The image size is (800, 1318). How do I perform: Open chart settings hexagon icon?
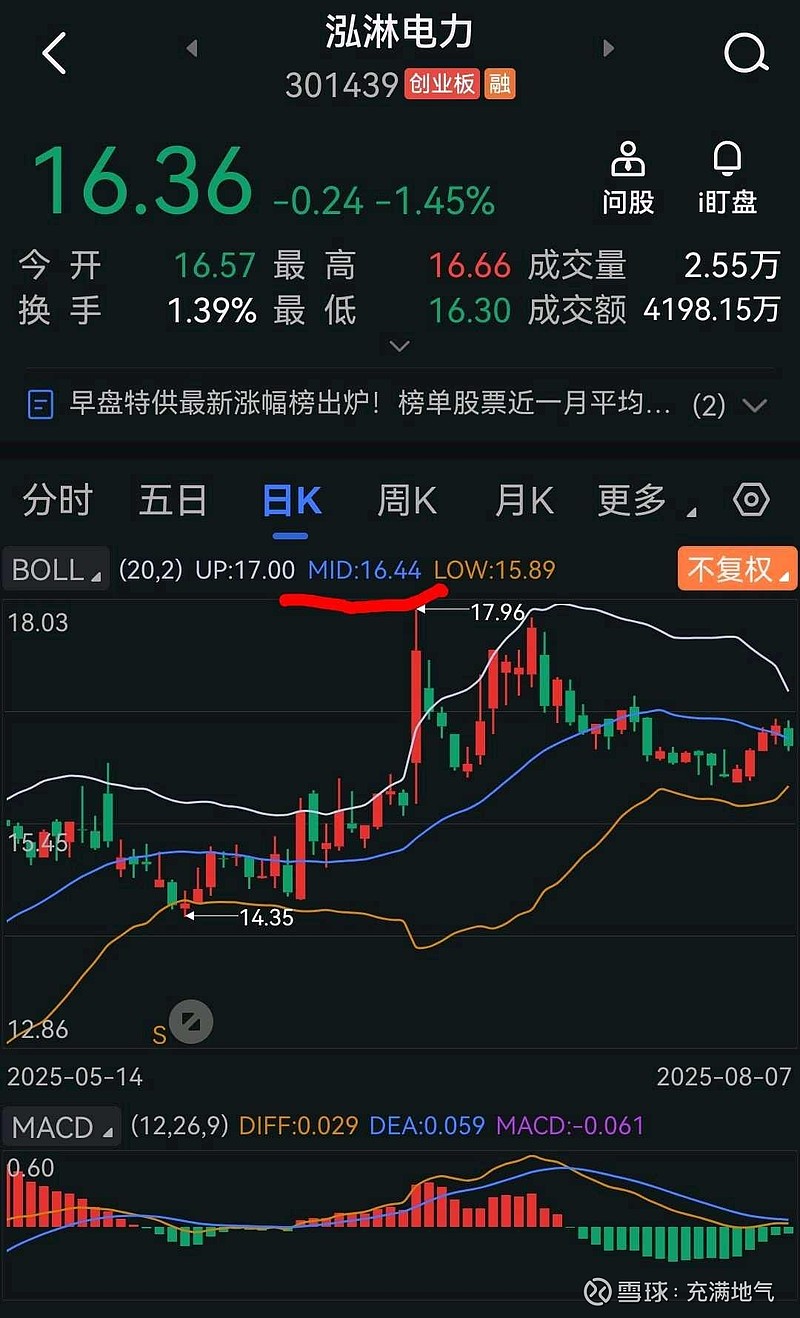[751, 499]
